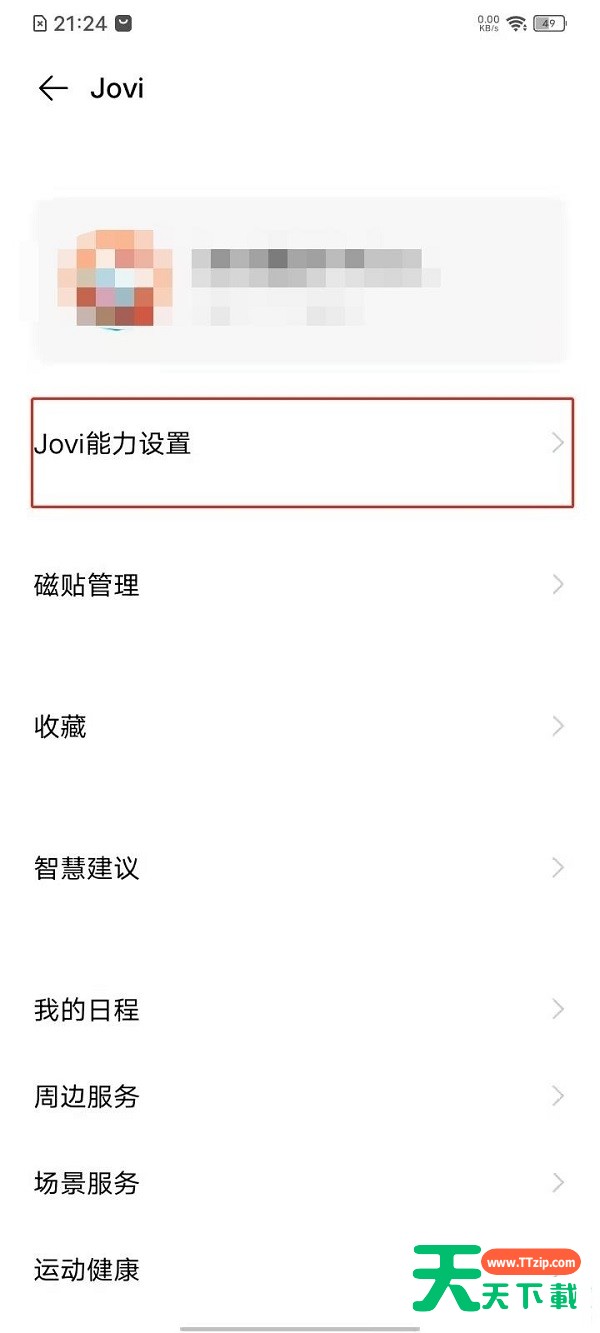This screenshot has height=1333, width=600.
Task: Open the 收藏 row
Action: [x=300, y=726]
